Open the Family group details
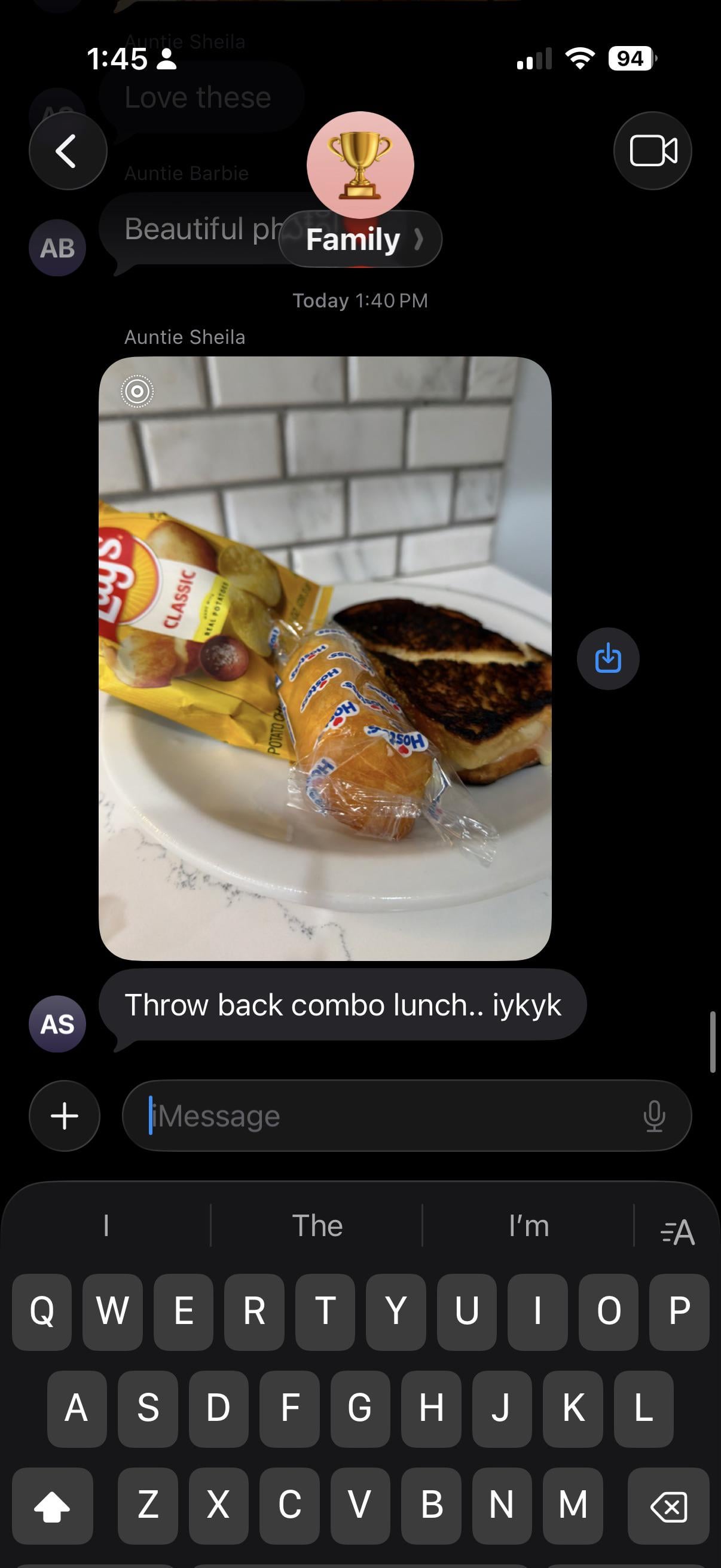Image resolution: width=721 pixels, height=1568 pixels. [360, 239]
